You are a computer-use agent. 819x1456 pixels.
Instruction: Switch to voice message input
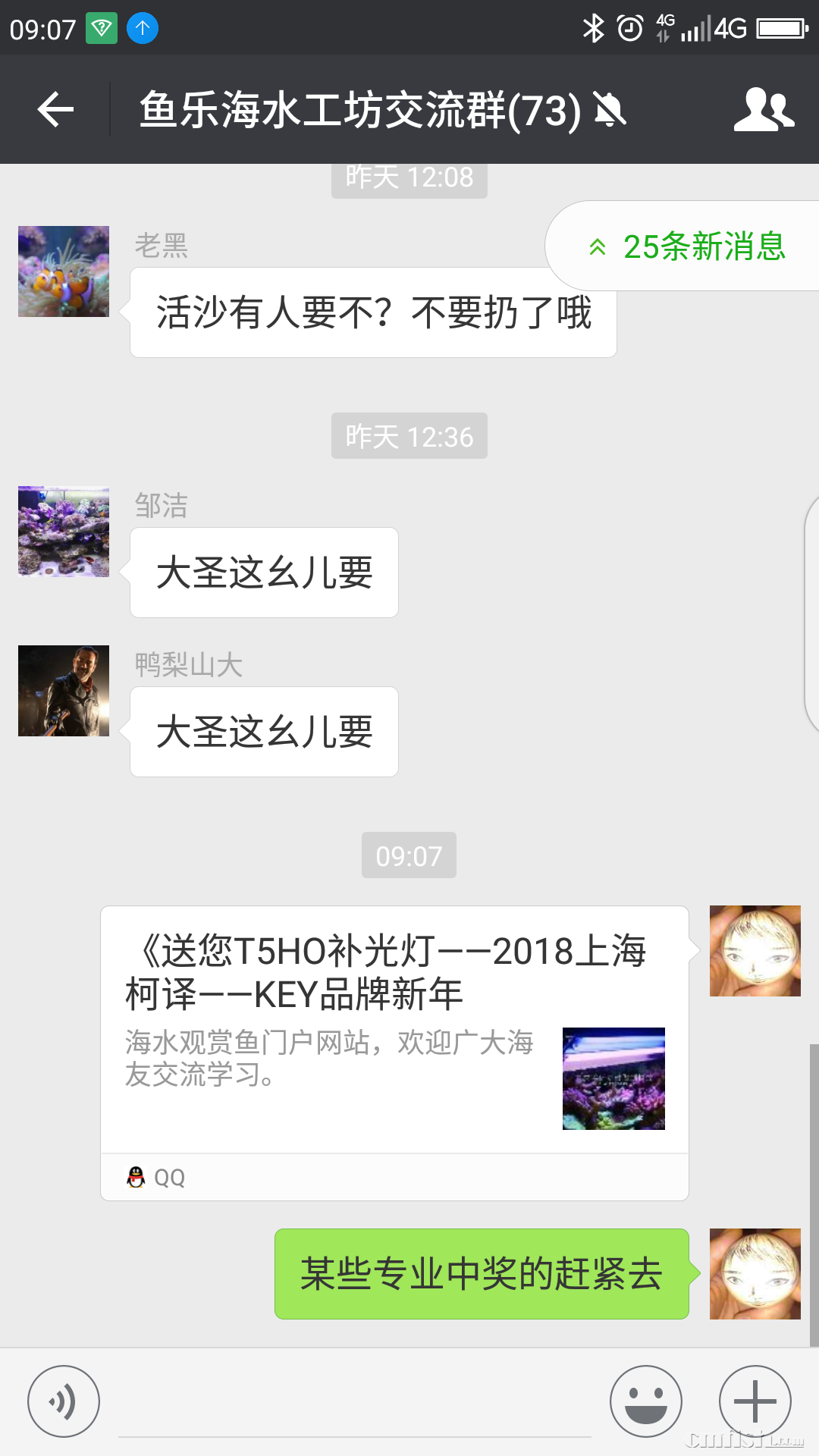pyautogui.click(x=64, y=1401)
